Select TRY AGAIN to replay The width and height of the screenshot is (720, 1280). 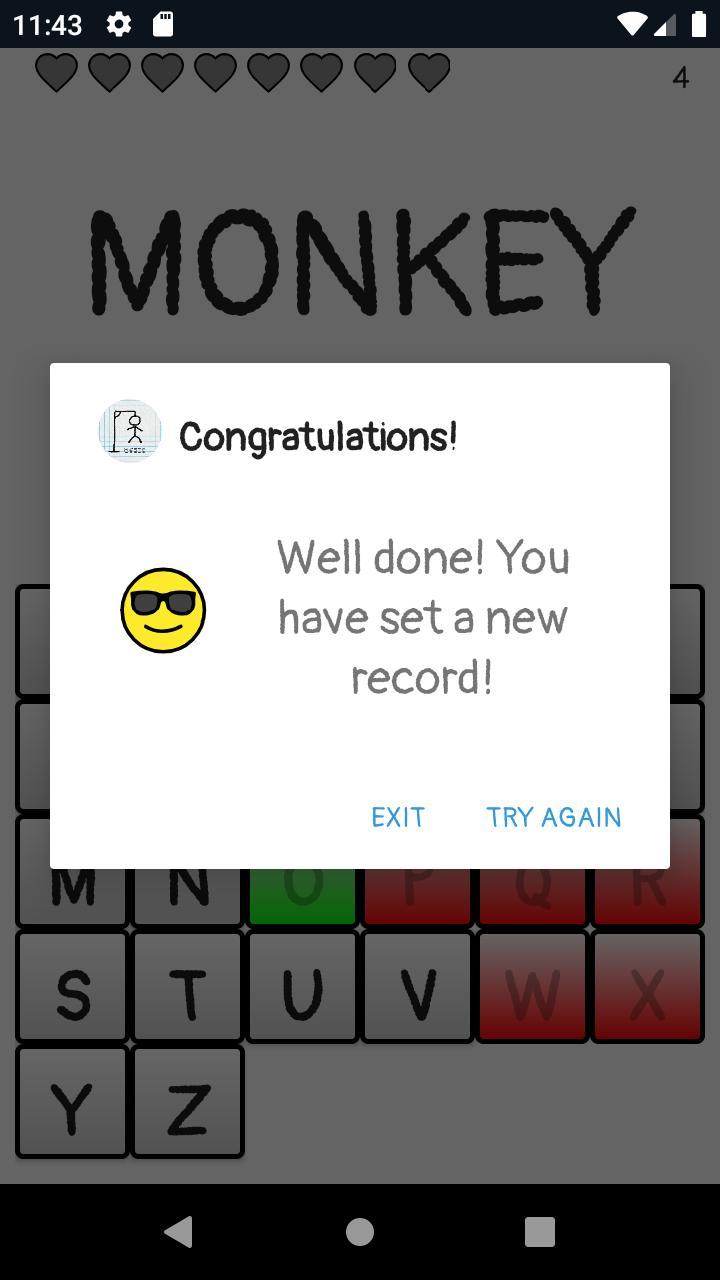553,817
